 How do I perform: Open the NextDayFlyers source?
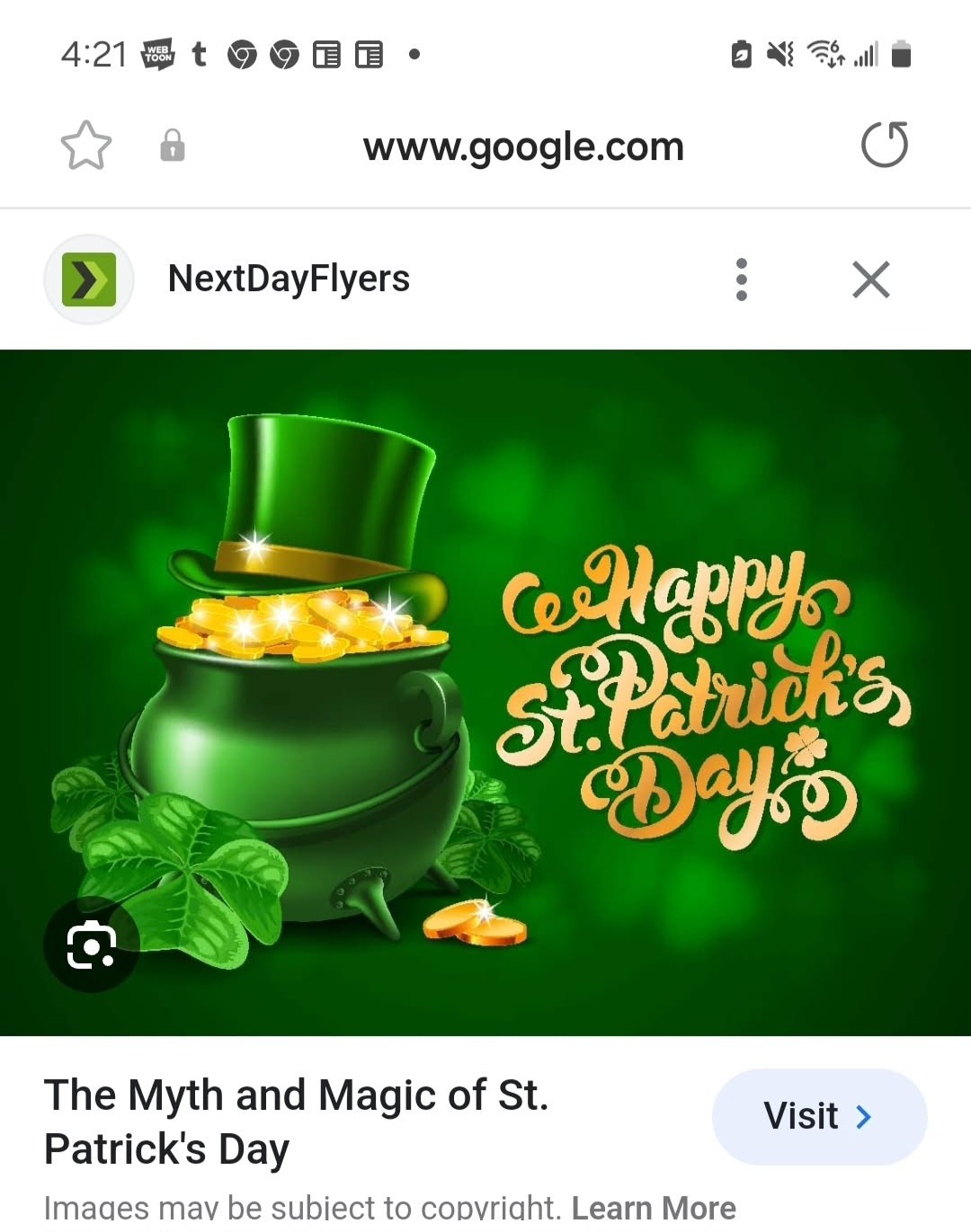288,279
